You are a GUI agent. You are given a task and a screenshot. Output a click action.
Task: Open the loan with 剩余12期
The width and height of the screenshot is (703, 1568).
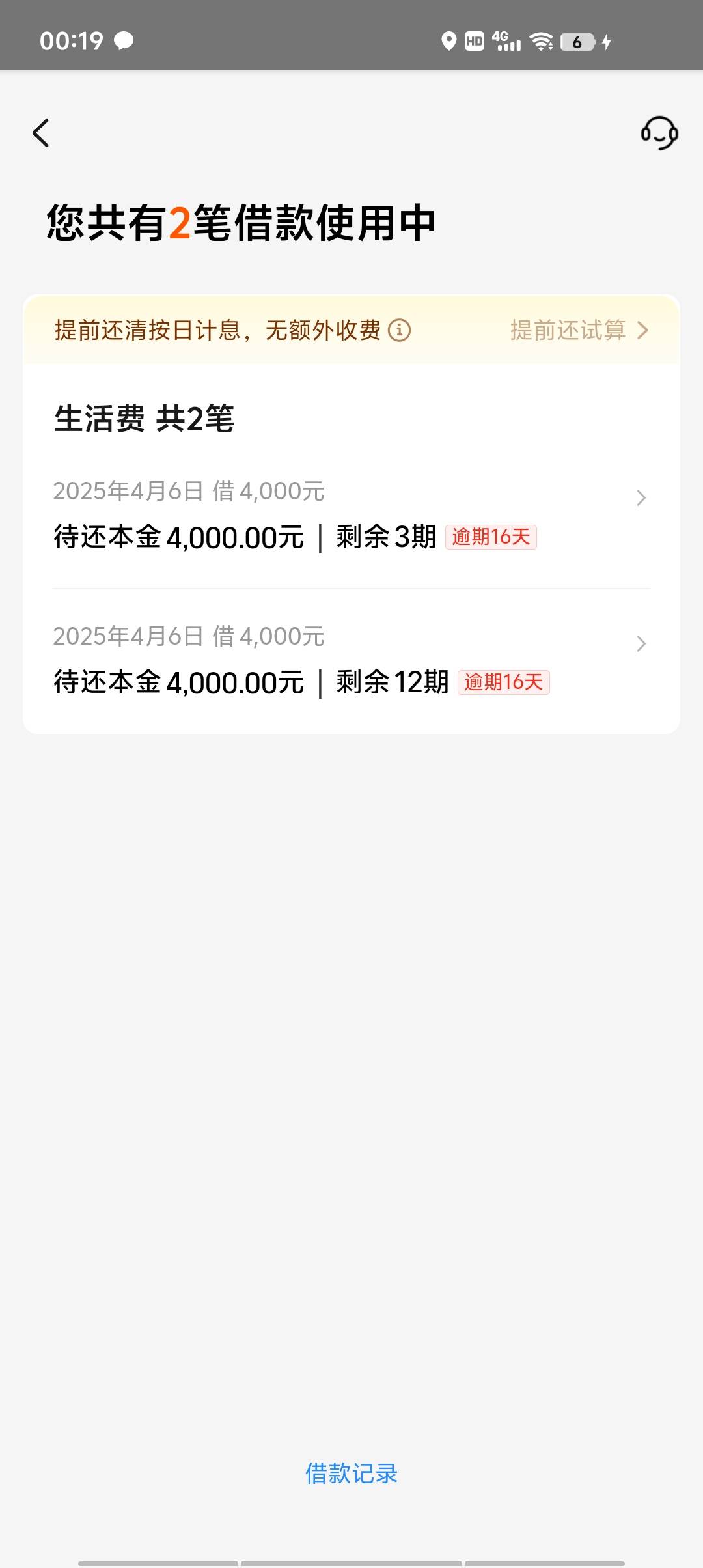coord(351,661)
